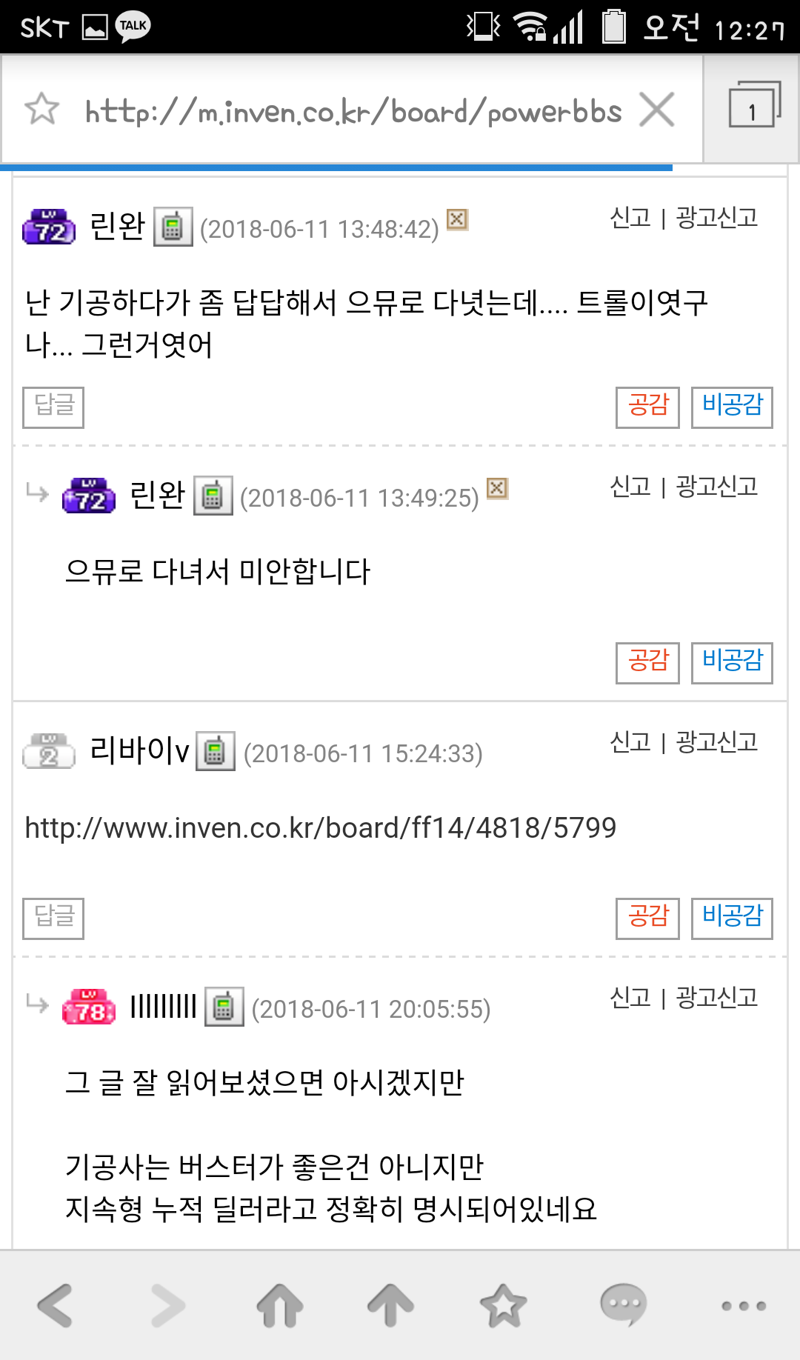Viewport: 800px width, 1360px height.
Task: Tap 답글 under 린완's first comment
Action: coord(53,407)
